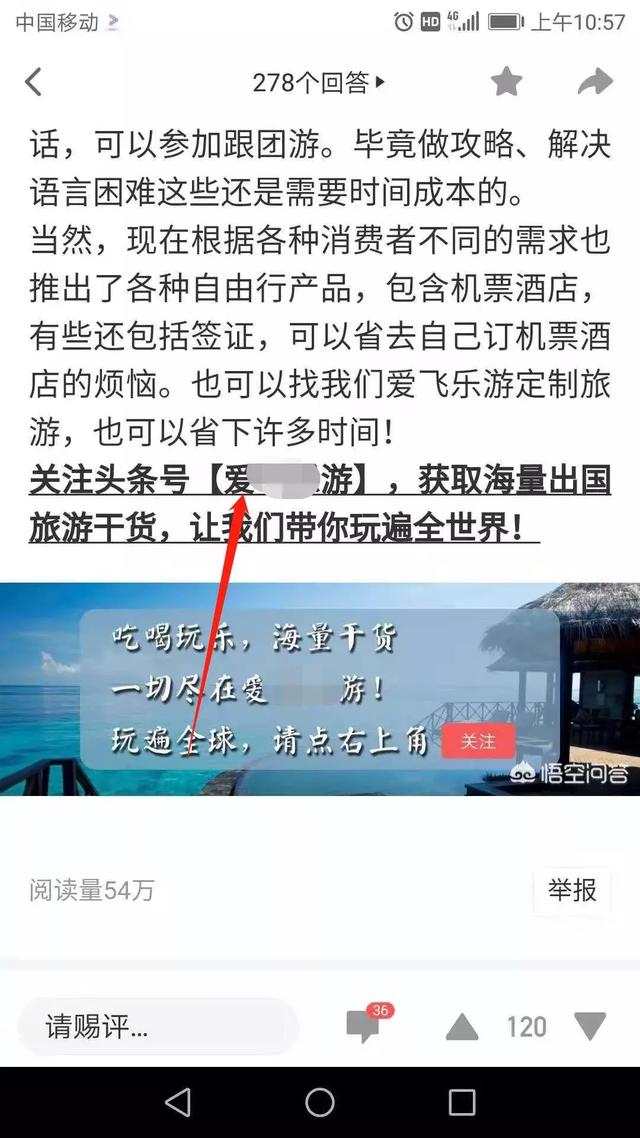
Task: Upvote this answer
Action: tap(462, 1027)
